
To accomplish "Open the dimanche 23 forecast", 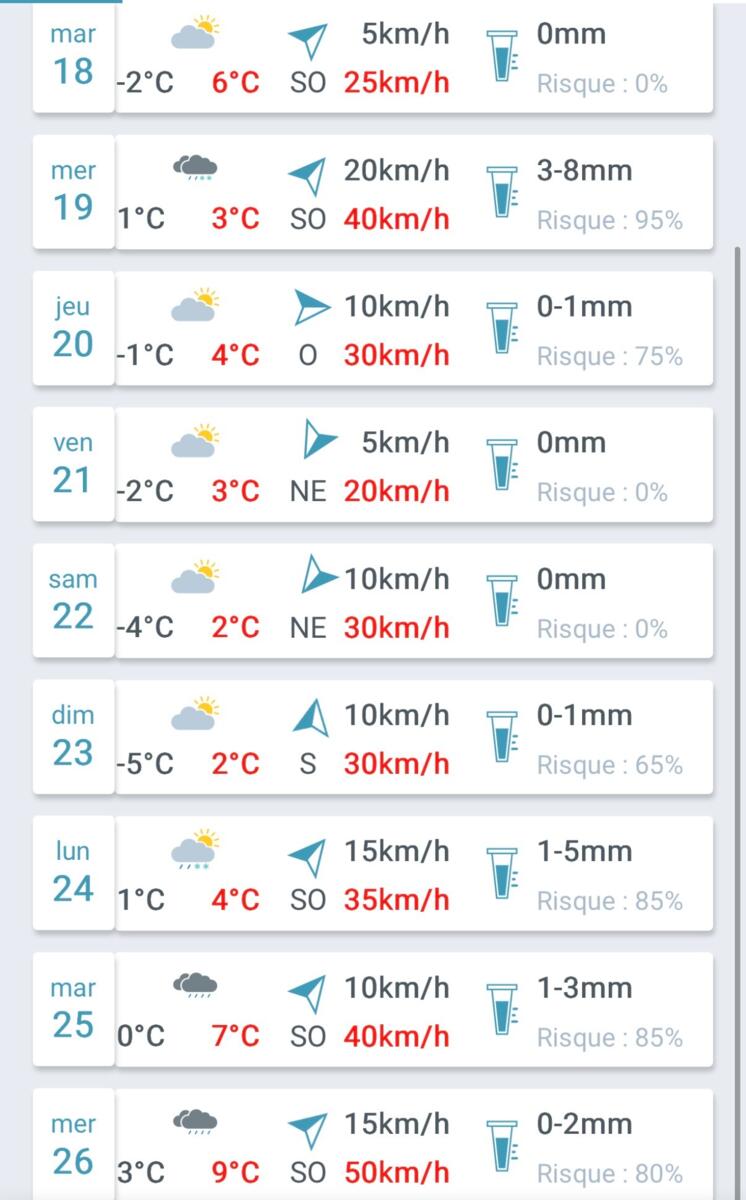I will pos(372,738).
